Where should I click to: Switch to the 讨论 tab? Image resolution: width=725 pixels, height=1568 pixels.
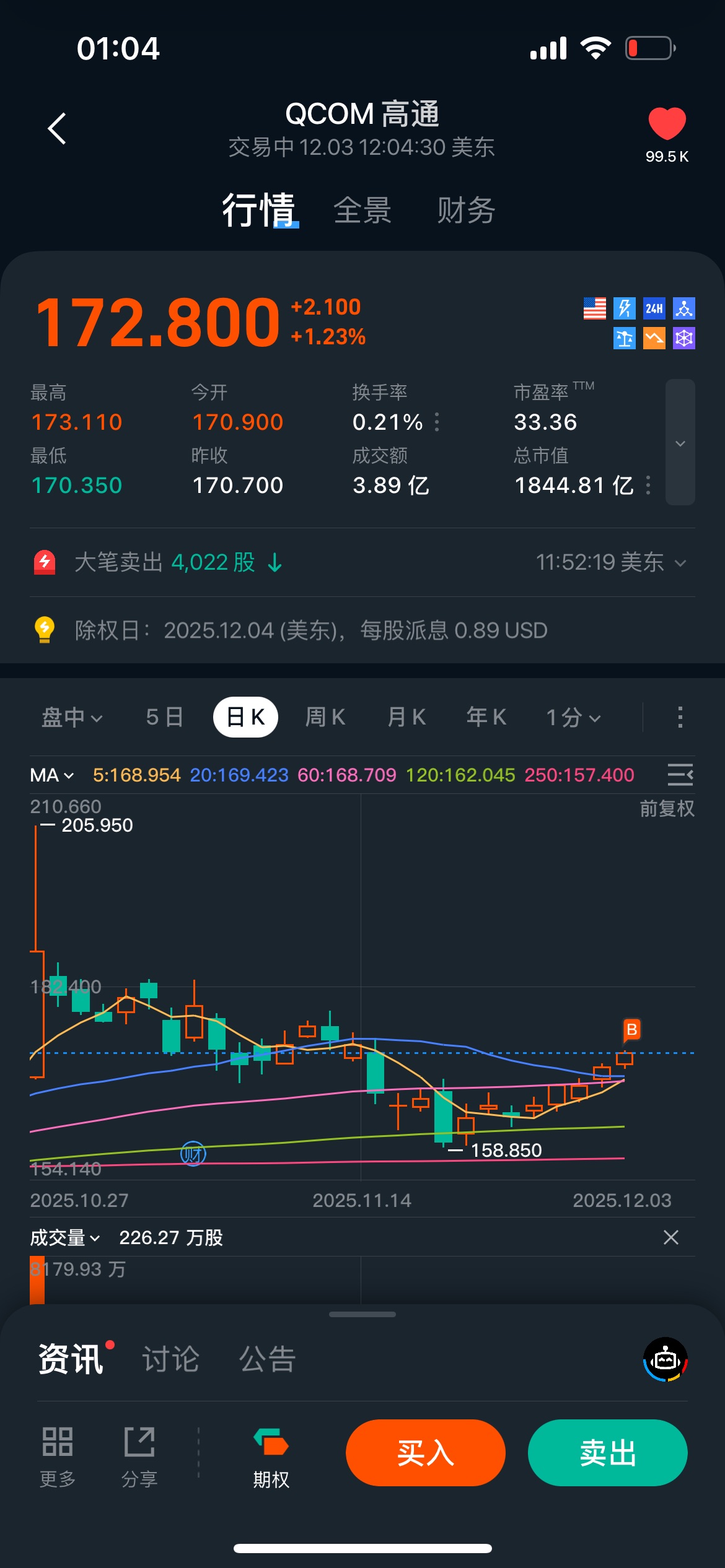tap(170, 1359)
